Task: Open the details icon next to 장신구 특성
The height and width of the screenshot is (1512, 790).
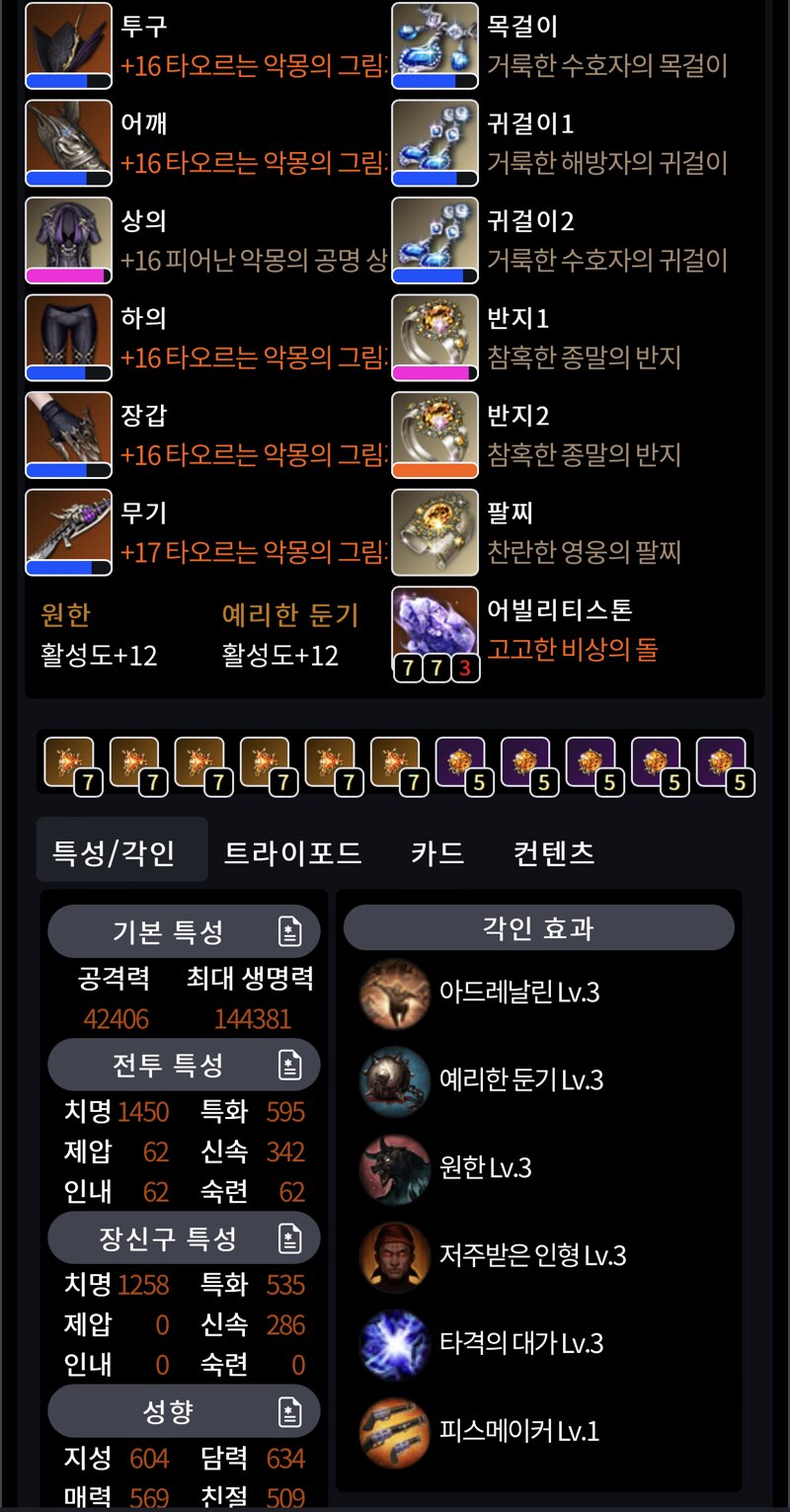Action: (289, 1238)
